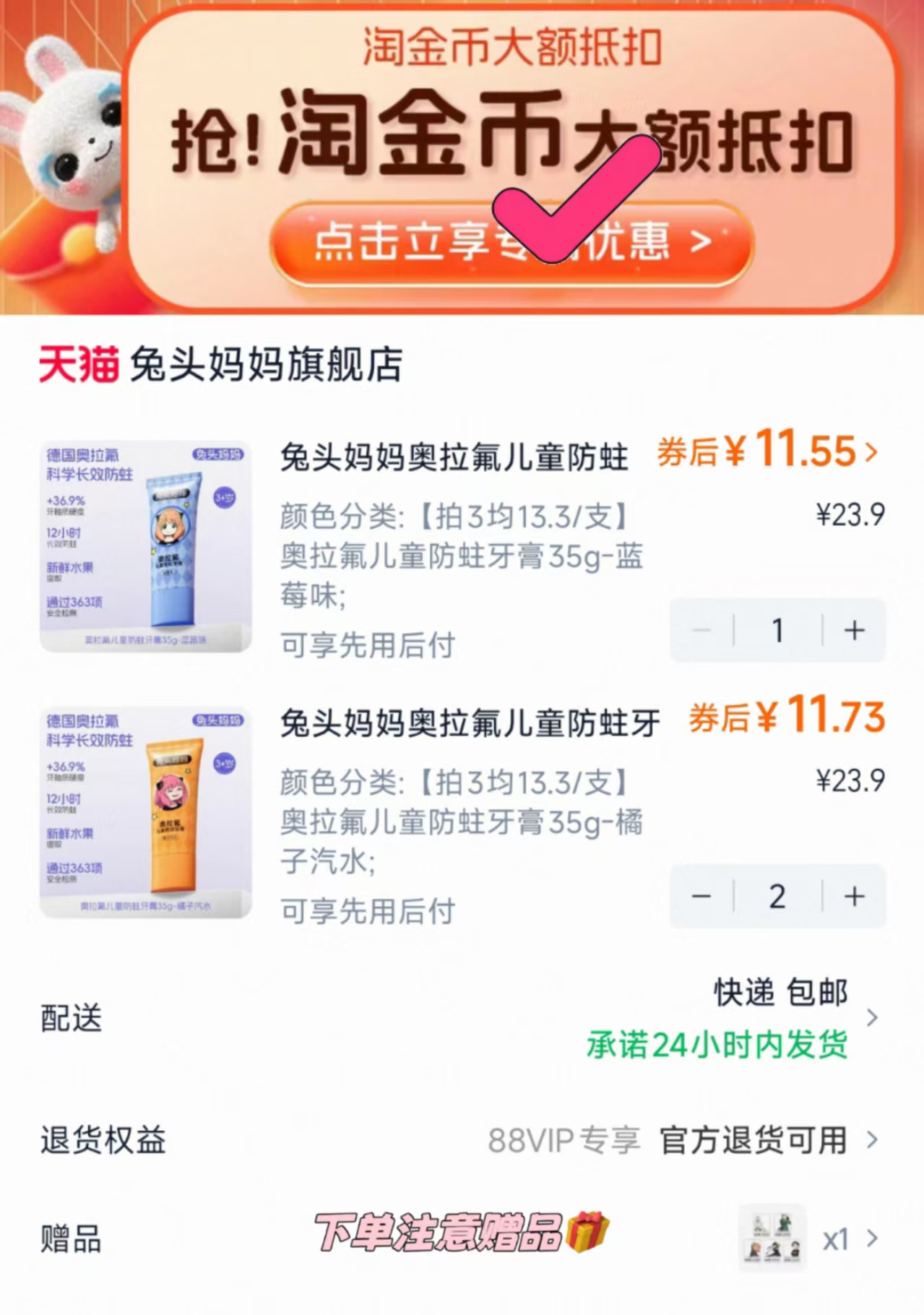Increase quantity of the blueberry toothpaste
Viewport: 924px width, 1315px height.
click(854, 630)
